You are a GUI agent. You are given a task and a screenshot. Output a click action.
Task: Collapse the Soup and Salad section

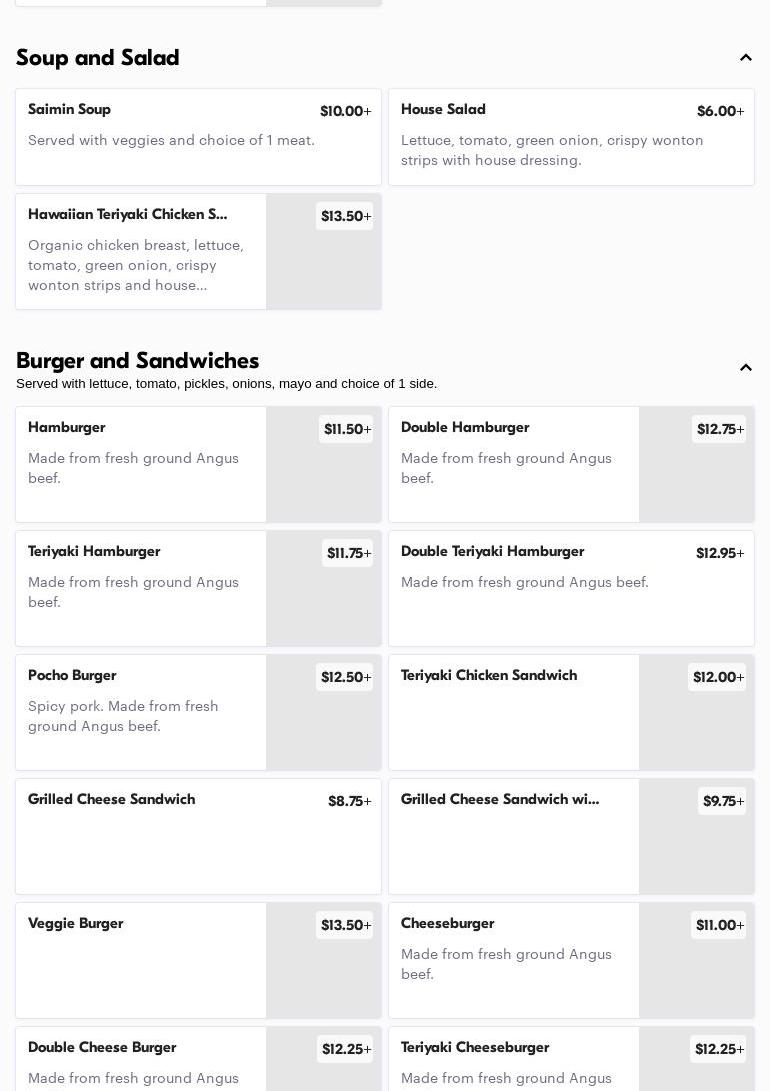745,58
